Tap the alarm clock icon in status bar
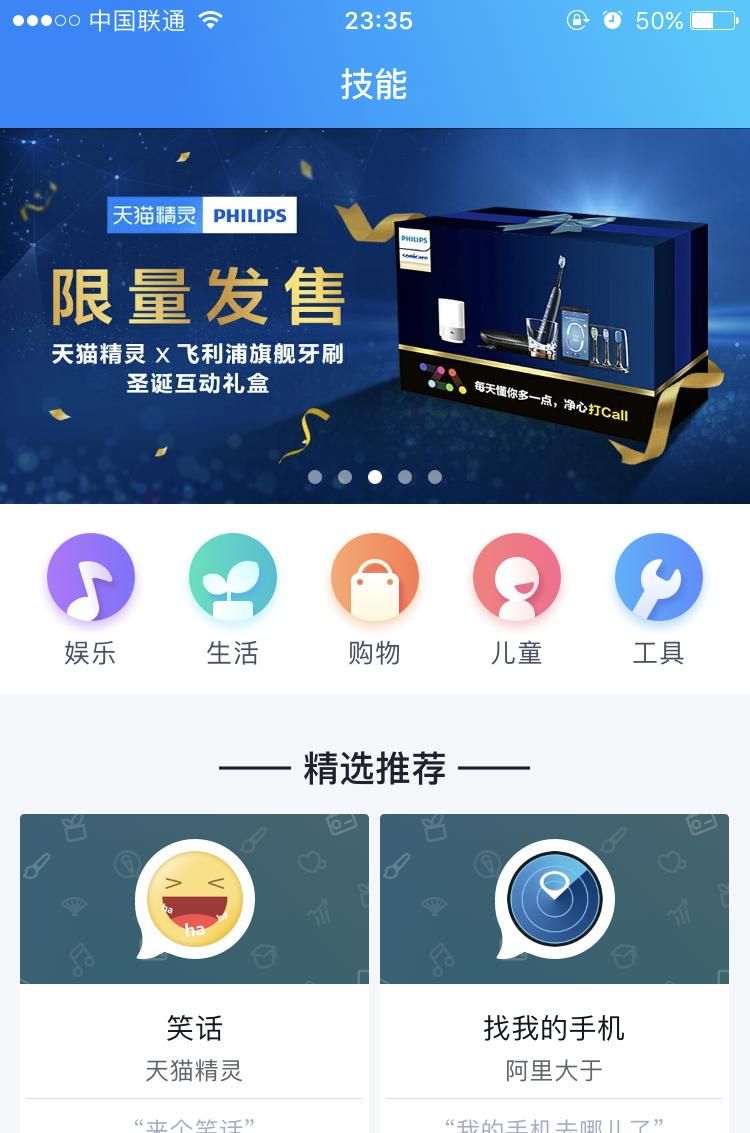The image size is (750, 1133). pos(613,18)
